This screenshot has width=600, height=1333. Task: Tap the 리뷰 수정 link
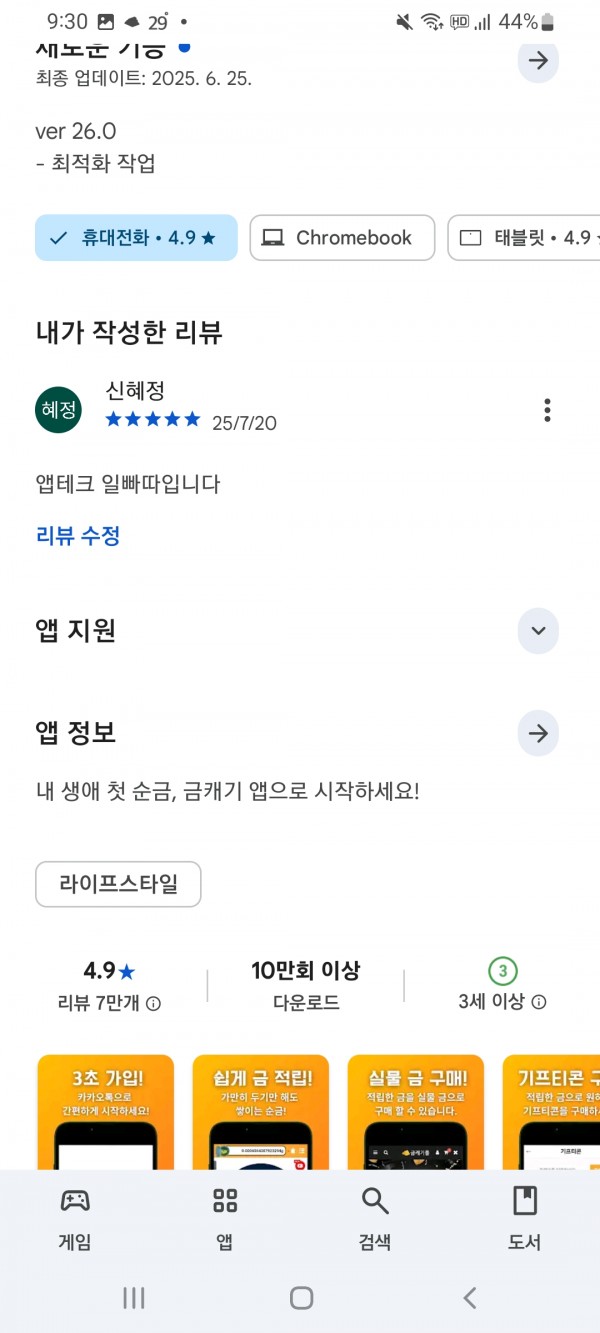click(78, 536)
